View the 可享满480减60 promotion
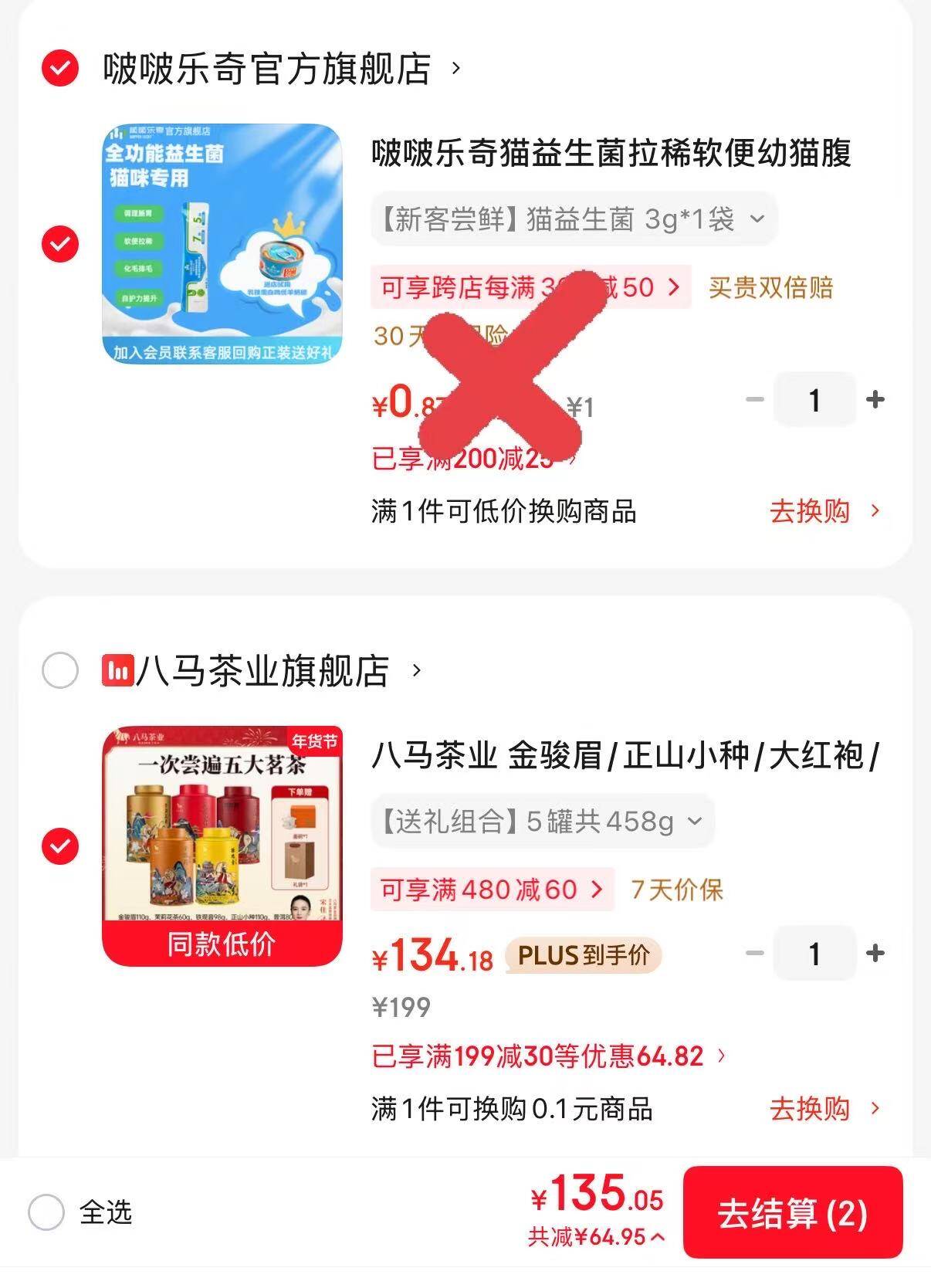This screenshot has width=931, height=1288. point(492,890)
